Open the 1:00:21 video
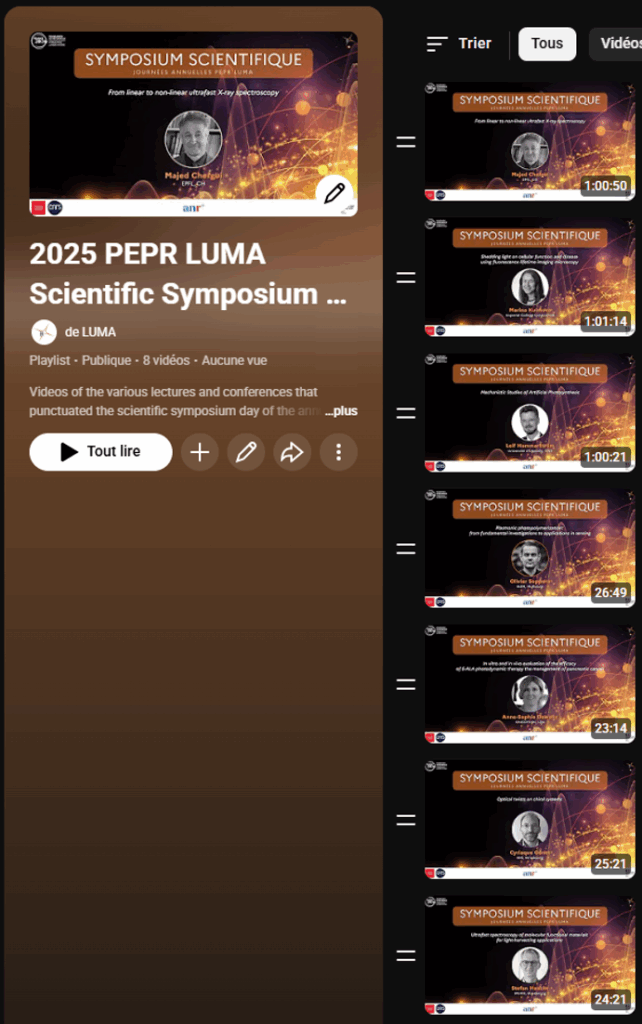The width and height of the screenshot is (642, 1024). (529, 413)
